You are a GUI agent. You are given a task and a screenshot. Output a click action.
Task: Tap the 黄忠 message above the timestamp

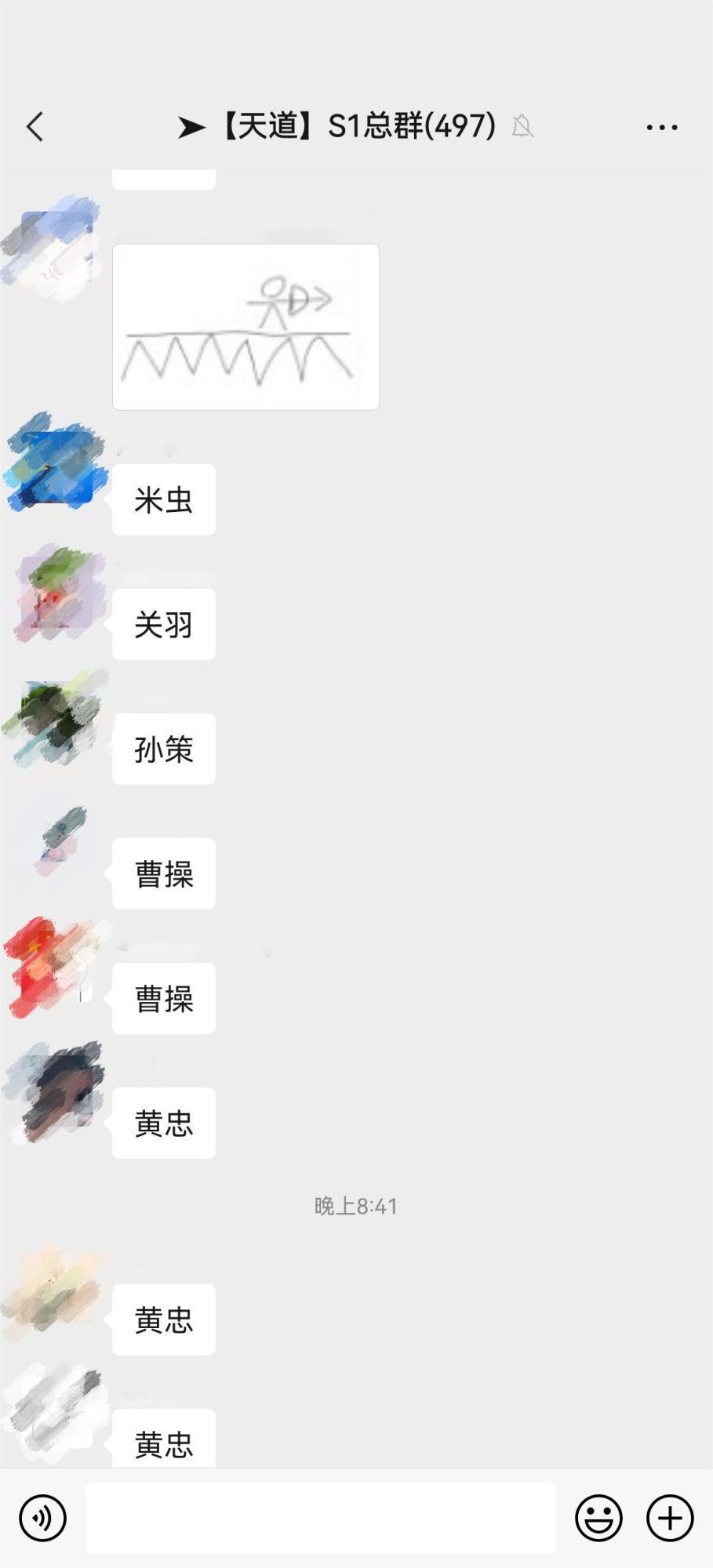coord(162,1123)
